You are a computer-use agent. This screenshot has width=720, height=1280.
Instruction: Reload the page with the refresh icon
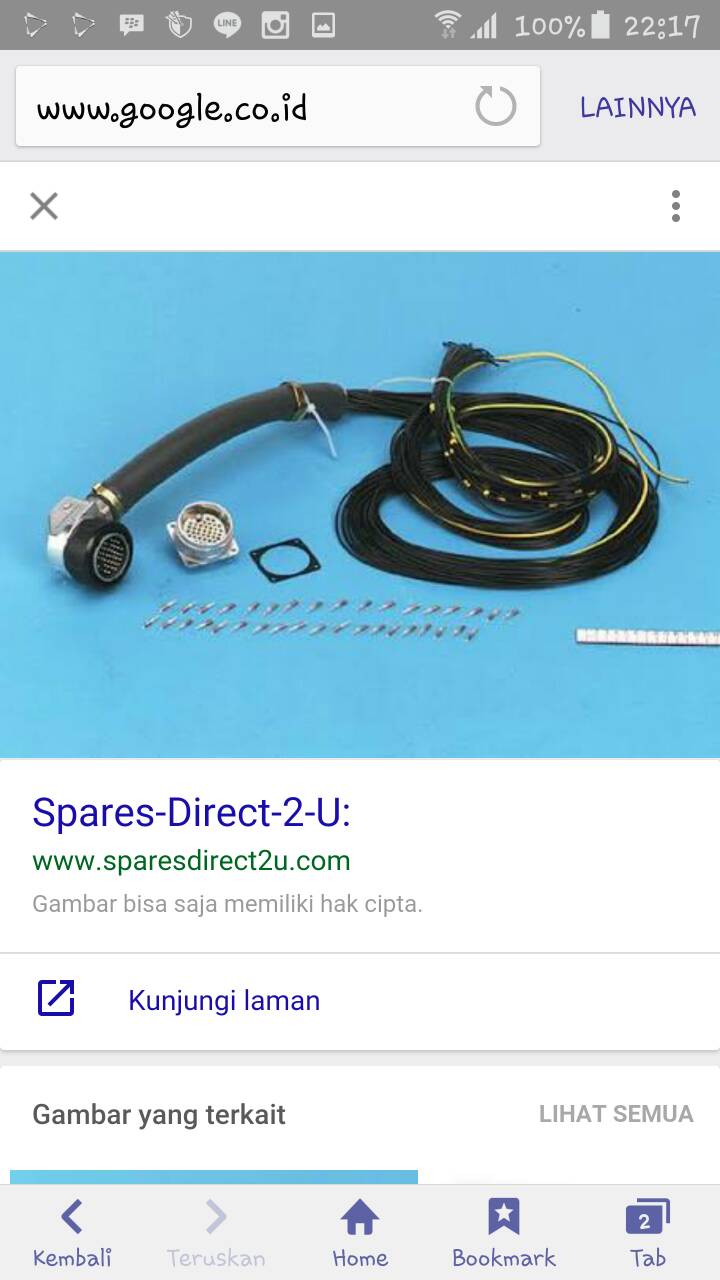[x=495, y=106]
